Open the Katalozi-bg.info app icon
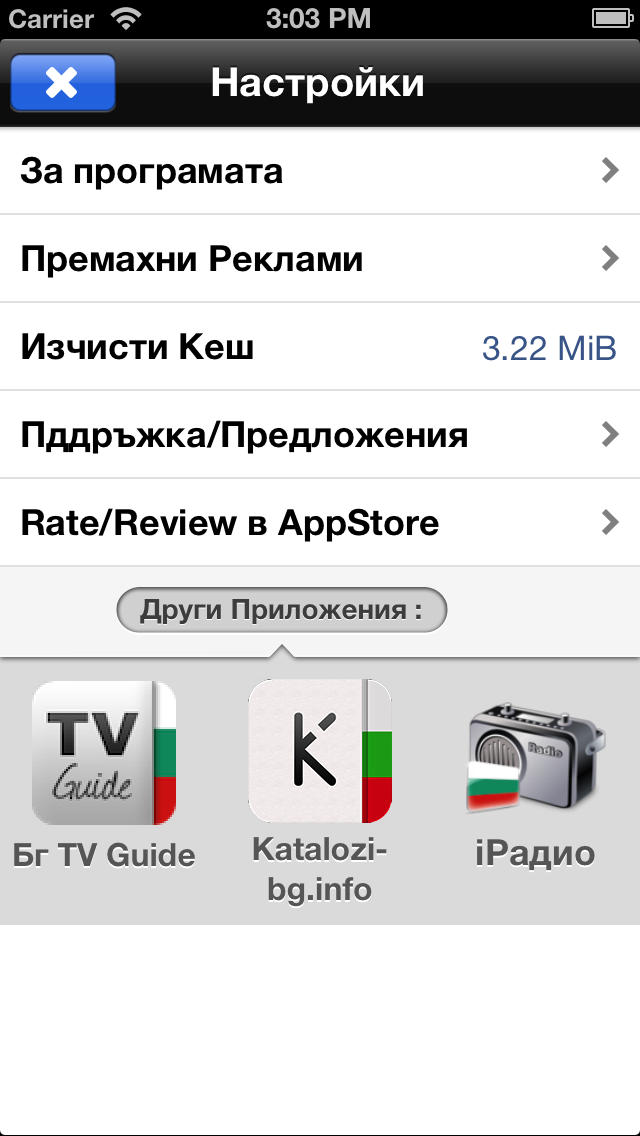Screen dimensions: 640x1136 [x=320, y=751]
